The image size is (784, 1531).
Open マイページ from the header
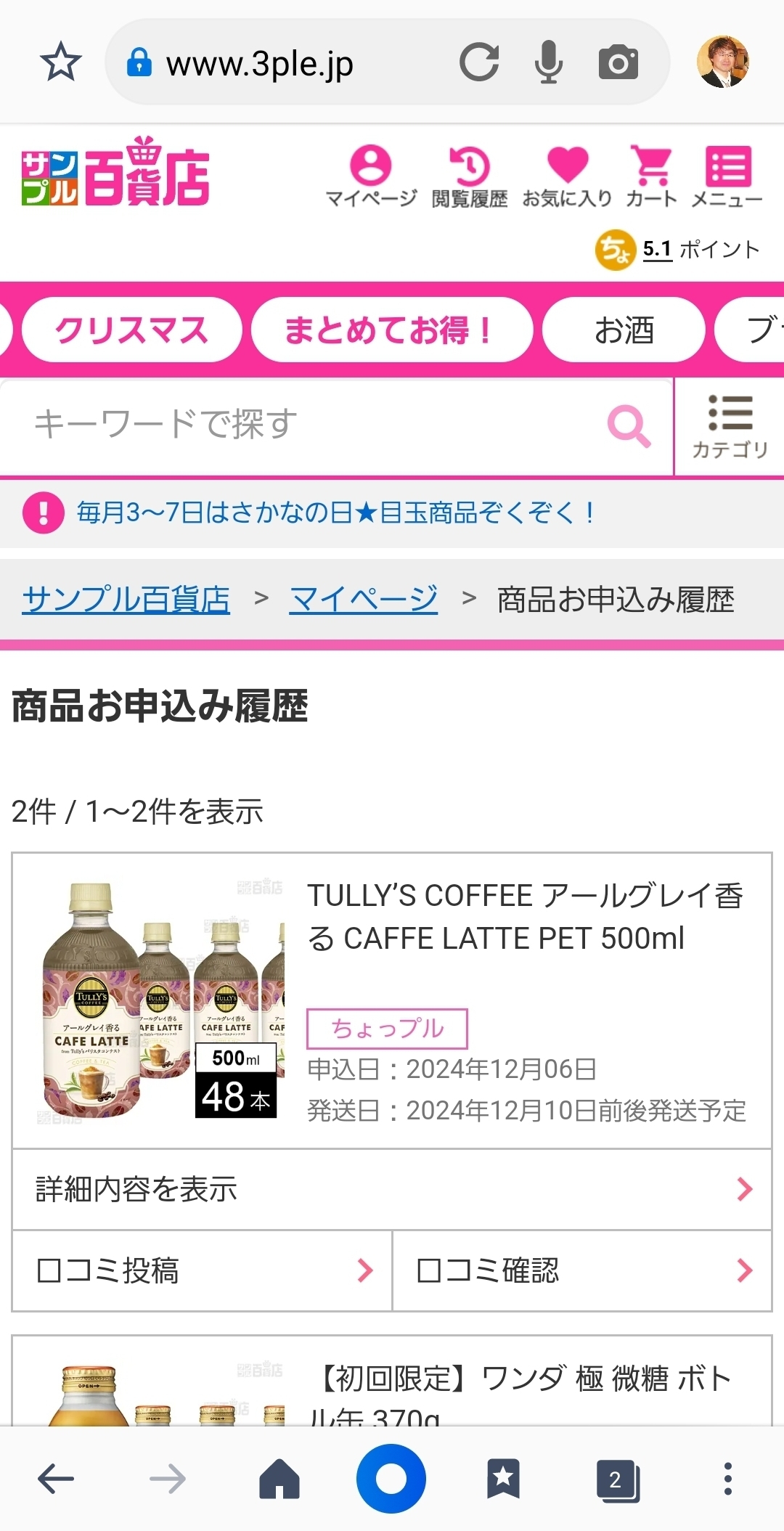click(x=371, y=176)
